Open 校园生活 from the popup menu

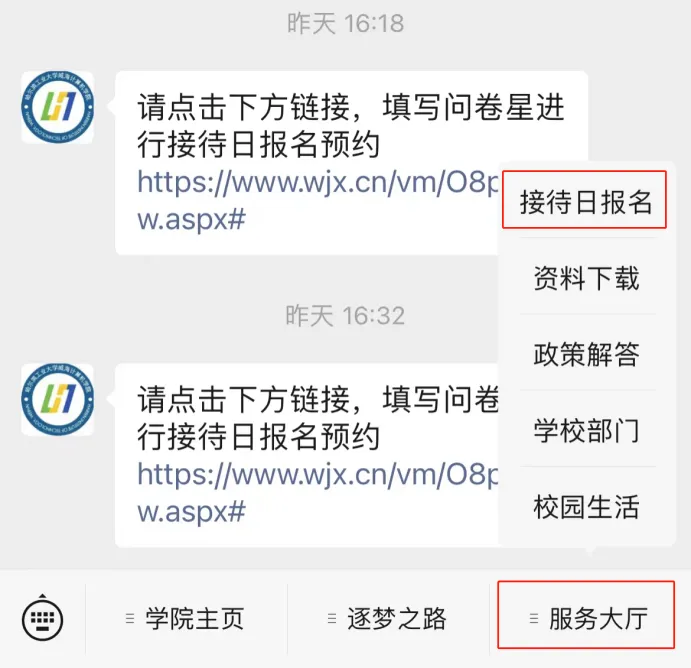point(586,507)
